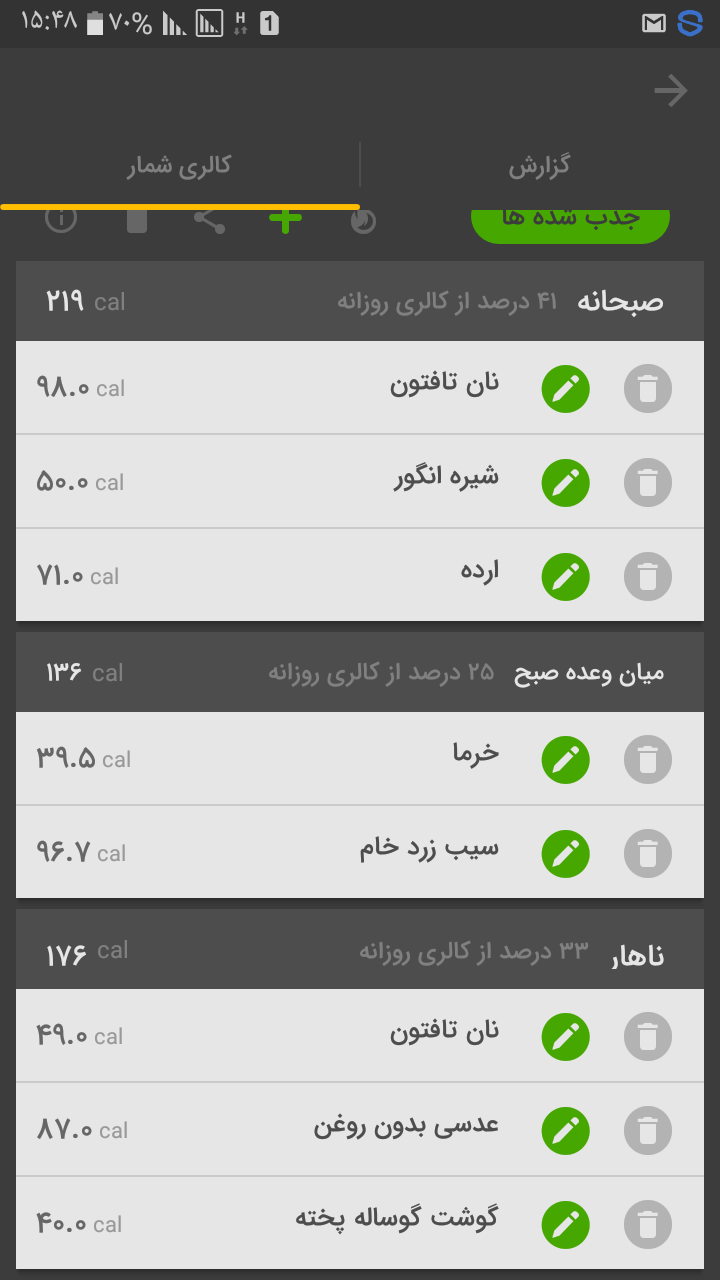The width and height of the screenshot is (720, 1280).
Task: Edit the سیب زرد خام entry
Action: pyautogui.click(x=566, y=854)
